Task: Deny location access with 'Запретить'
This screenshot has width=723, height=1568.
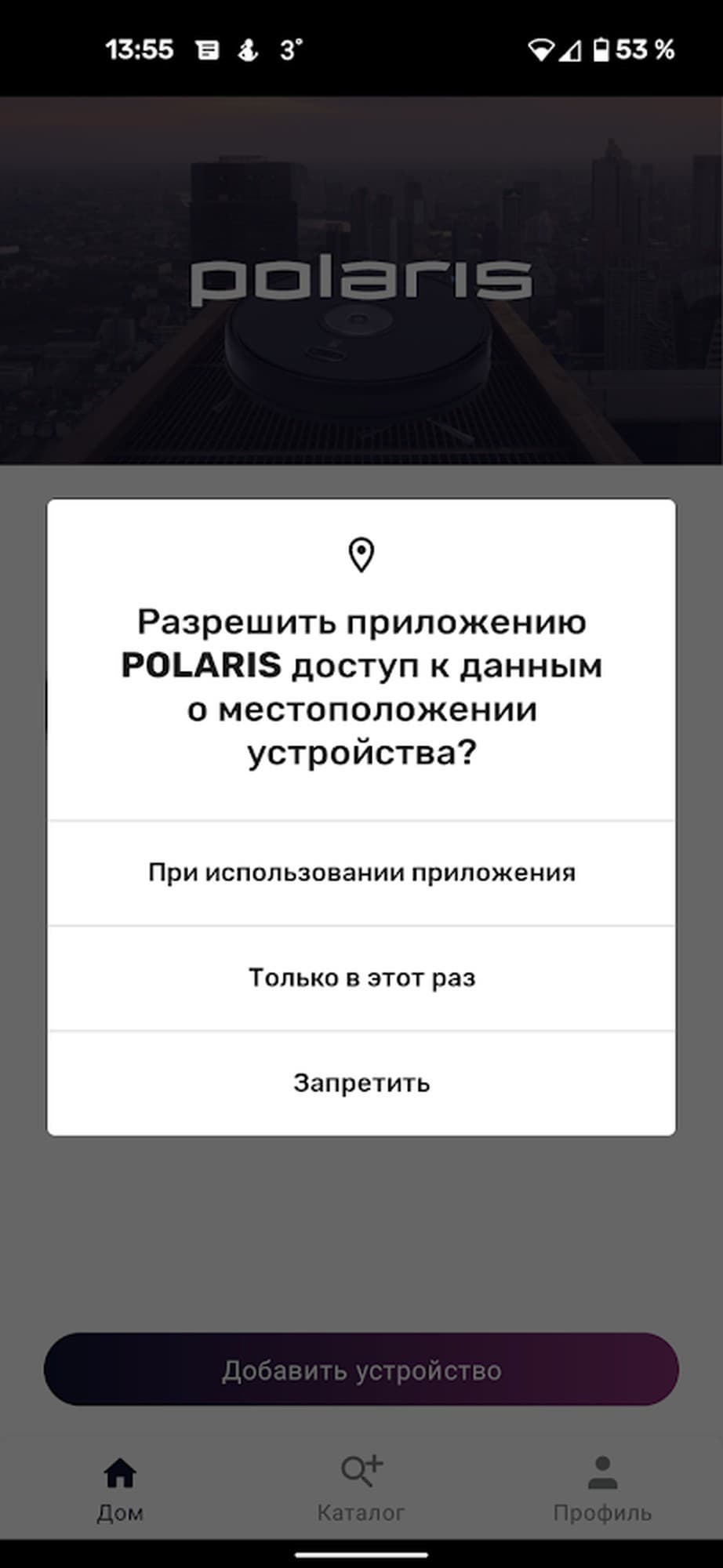Action: click(x=361, y=1083)
